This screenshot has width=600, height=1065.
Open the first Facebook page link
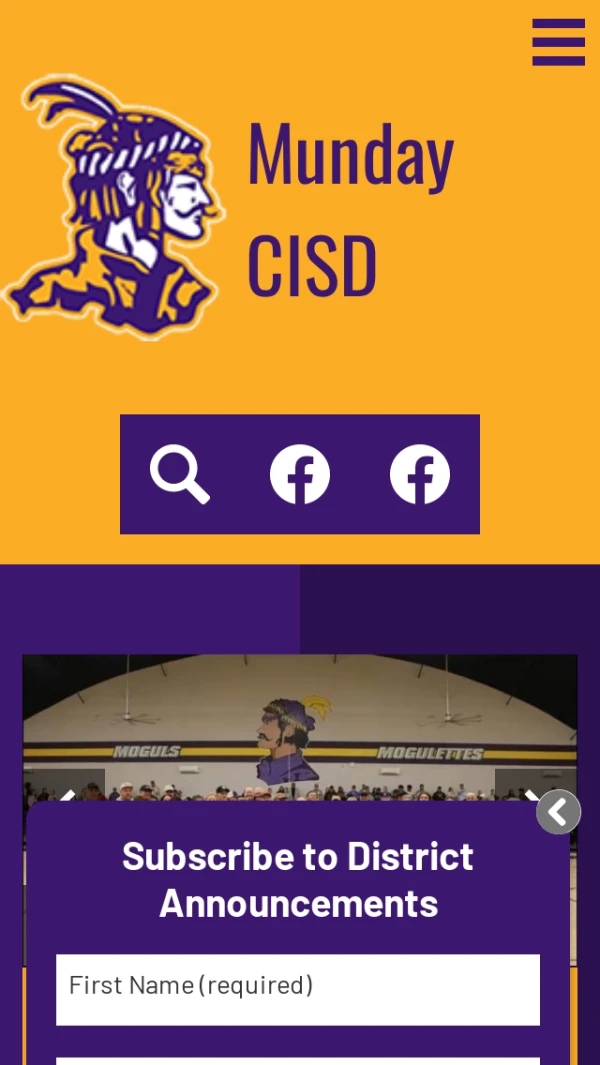[x=300, y=474]
